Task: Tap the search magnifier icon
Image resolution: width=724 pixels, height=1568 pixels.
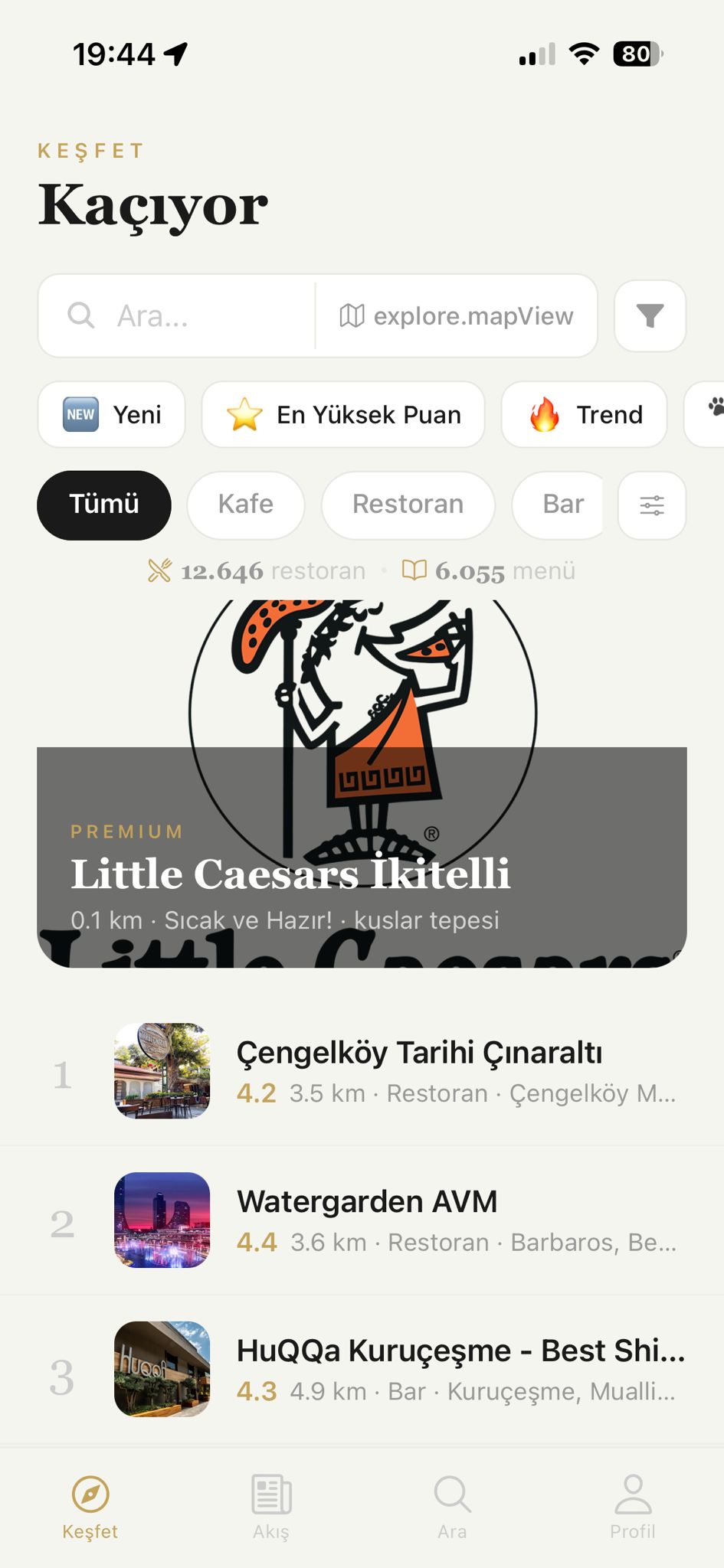Action: pyautogui.click(x=80, y=315)
